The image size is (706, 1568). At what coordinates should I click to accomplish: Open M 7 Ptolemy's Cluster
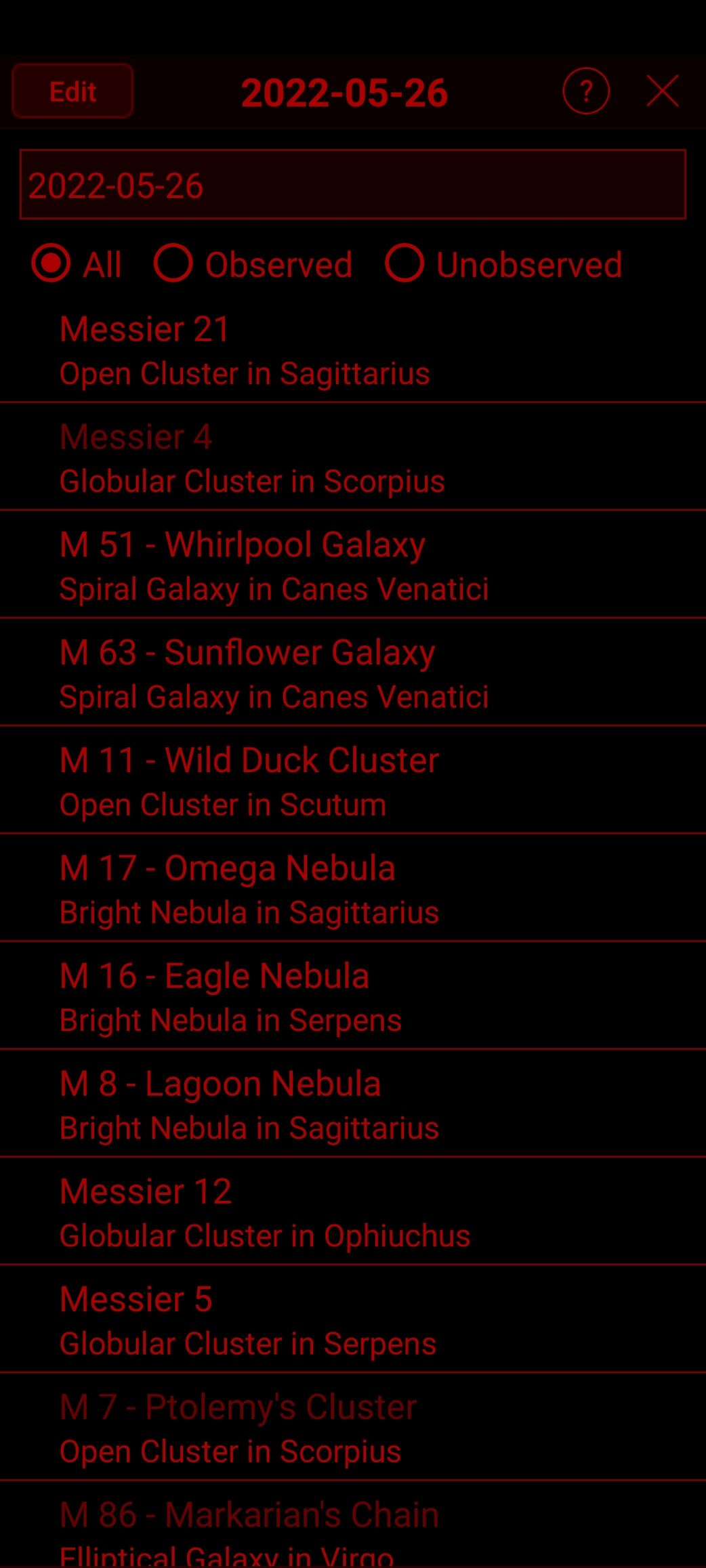point(353,1427)
